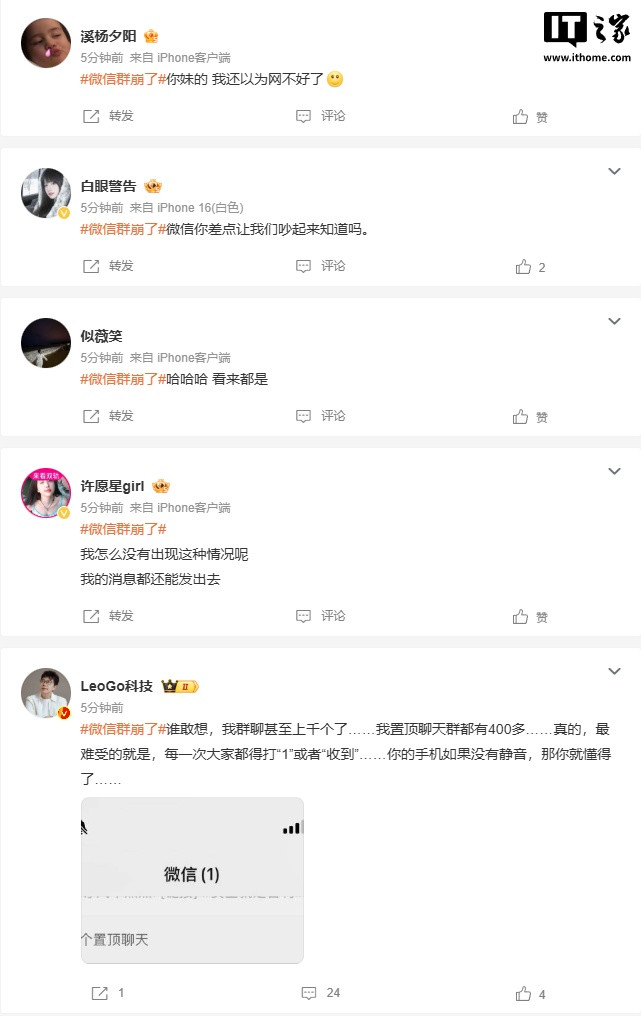This screenshot has height=1016, width=641.
Task: Like 许愿星girl's post
Action: click(530, 617)
